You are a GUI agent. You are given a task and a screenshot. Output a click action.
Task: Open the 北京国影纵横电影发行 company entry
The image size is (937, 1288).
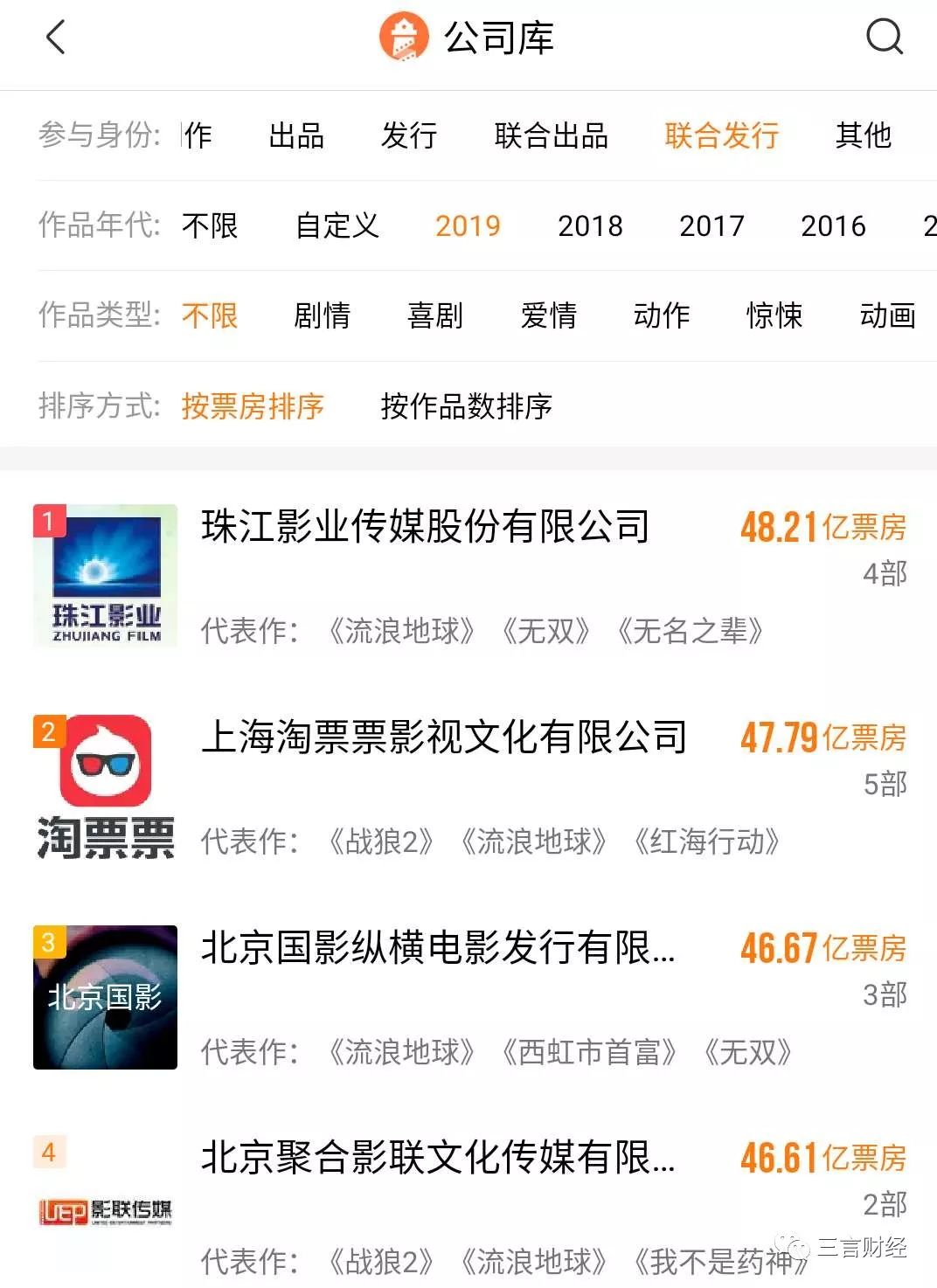click(438, 948)
